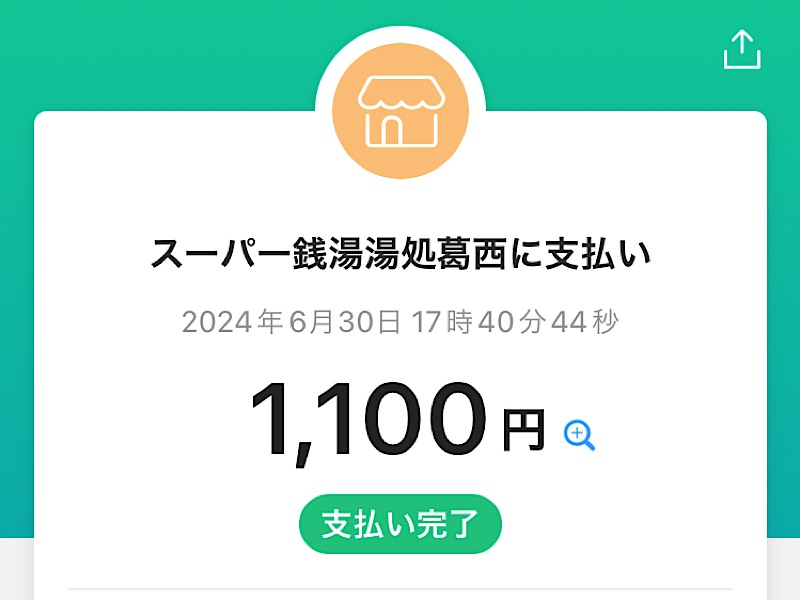Tap the magnifier next to 1,100円

pyautogui.click(x=580, y=435)
